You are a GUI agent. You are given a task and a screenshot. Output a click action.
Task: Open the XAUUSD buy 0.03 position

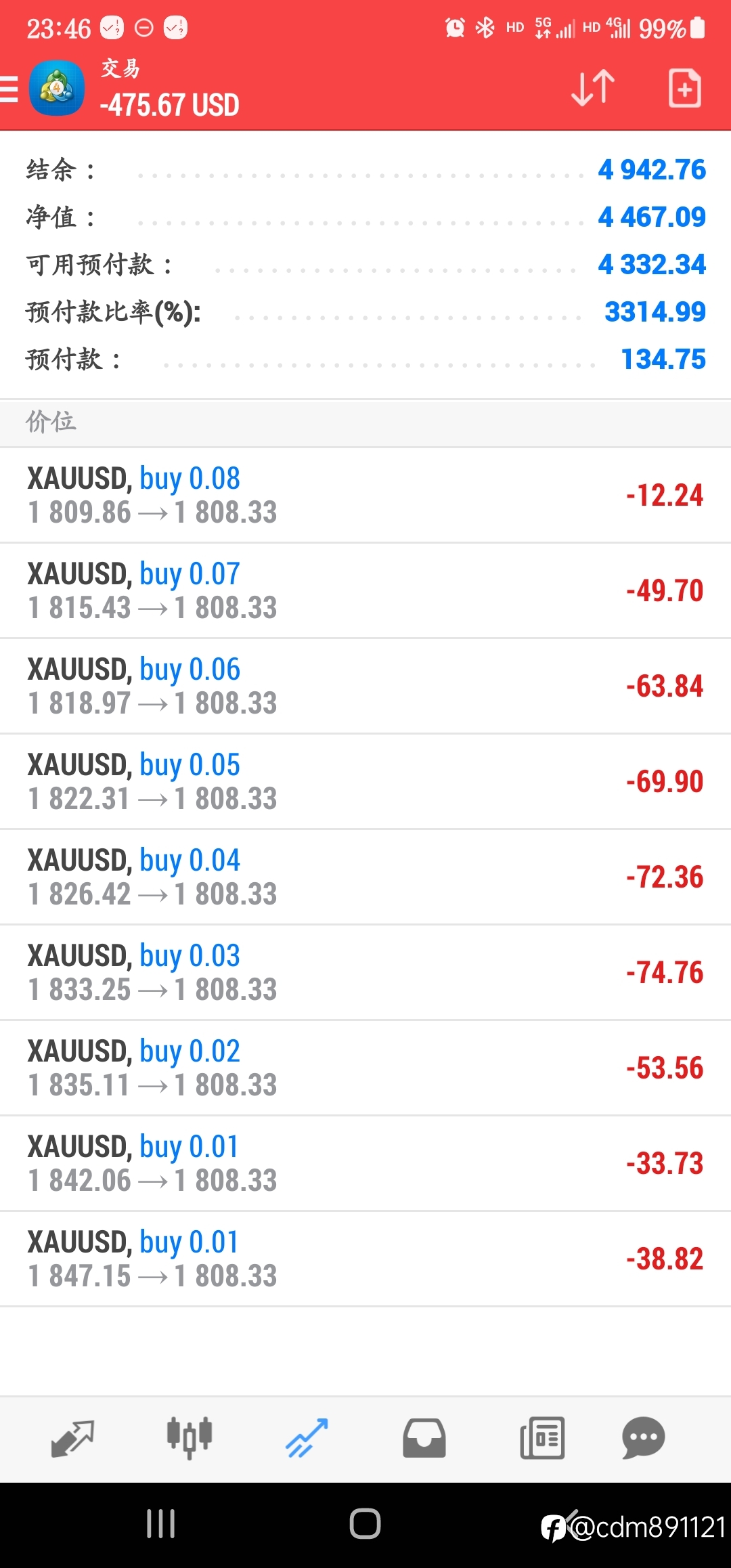pos(365,972)
